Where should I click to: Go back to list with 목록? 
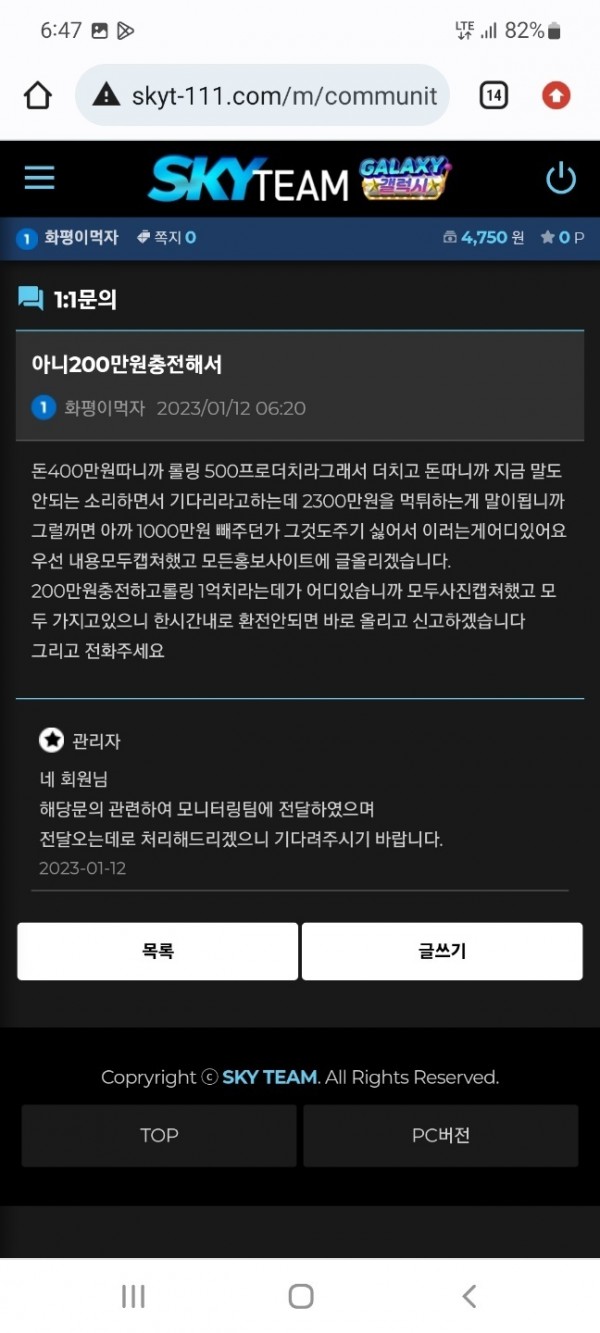pyautogui.click(x=158, y=951)
